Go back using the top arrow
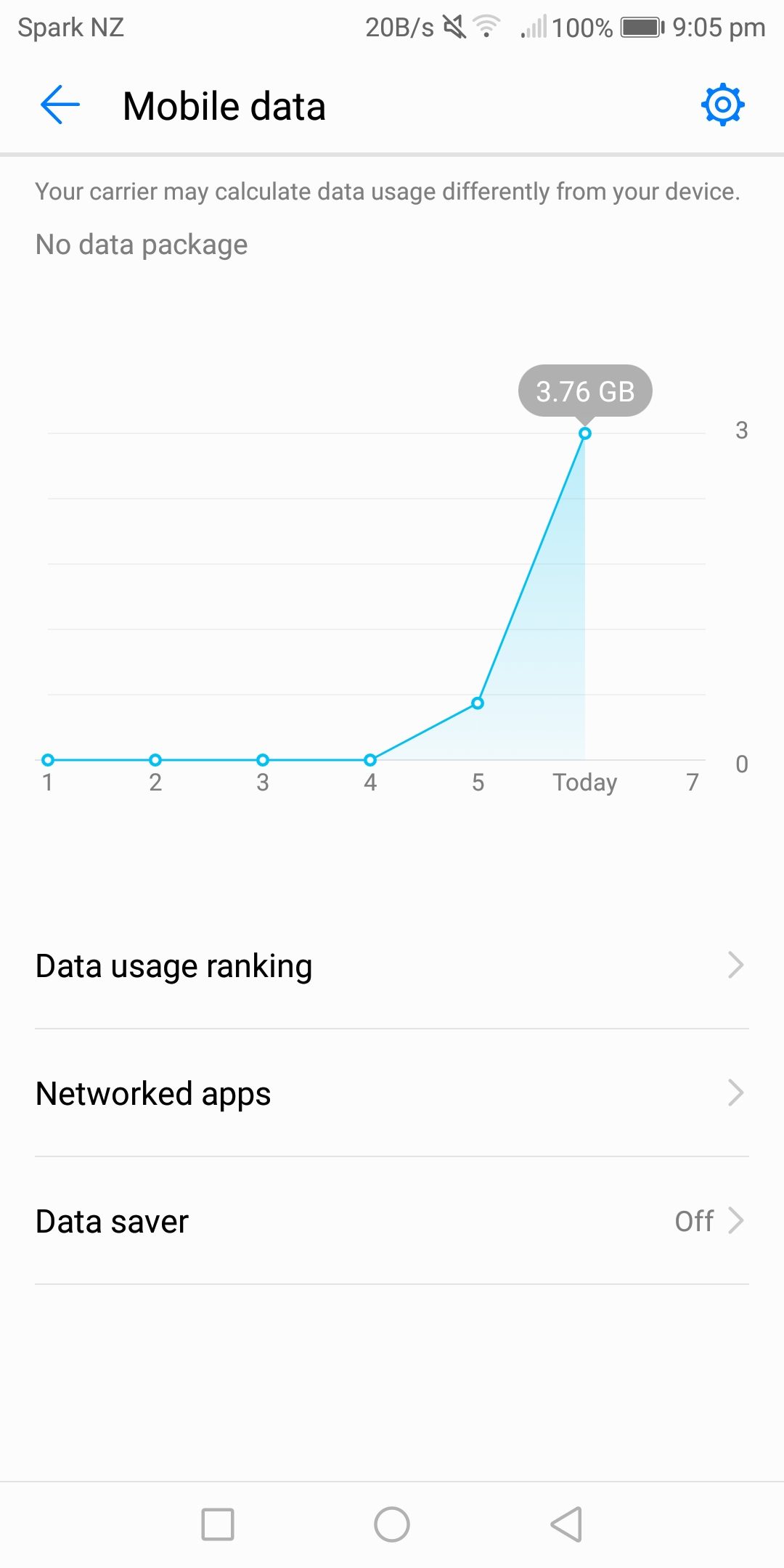 (60, 105)
